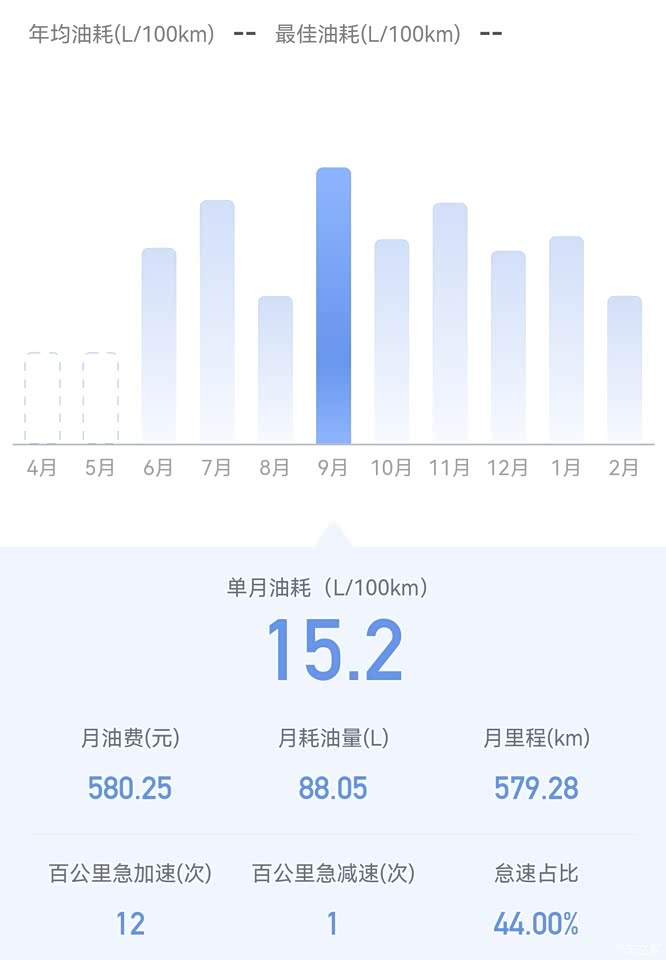Choose the 11月 bar
The height and width of the screenshot is (960, 666).
pos(450,324)
